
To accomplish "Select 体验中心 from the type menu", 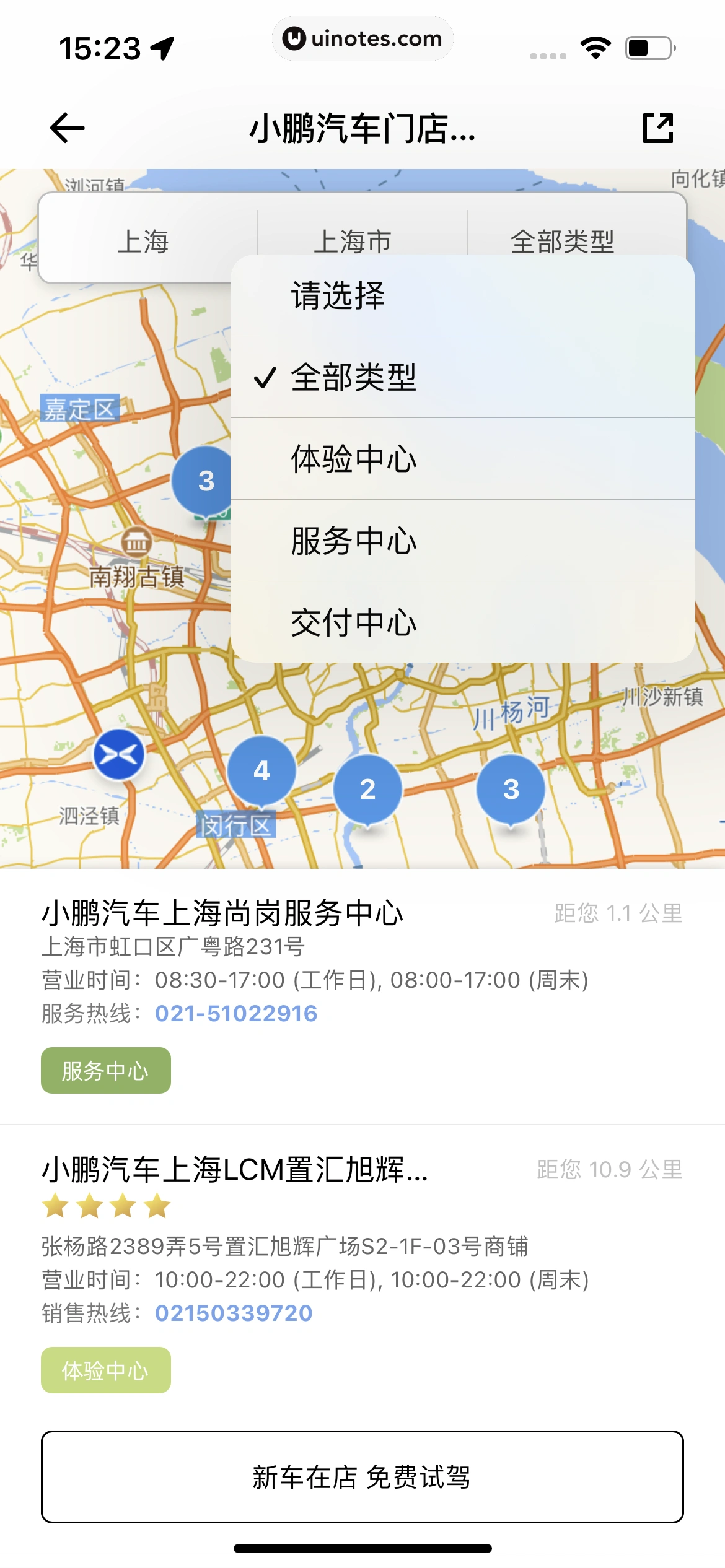I will tap(353, 460).
